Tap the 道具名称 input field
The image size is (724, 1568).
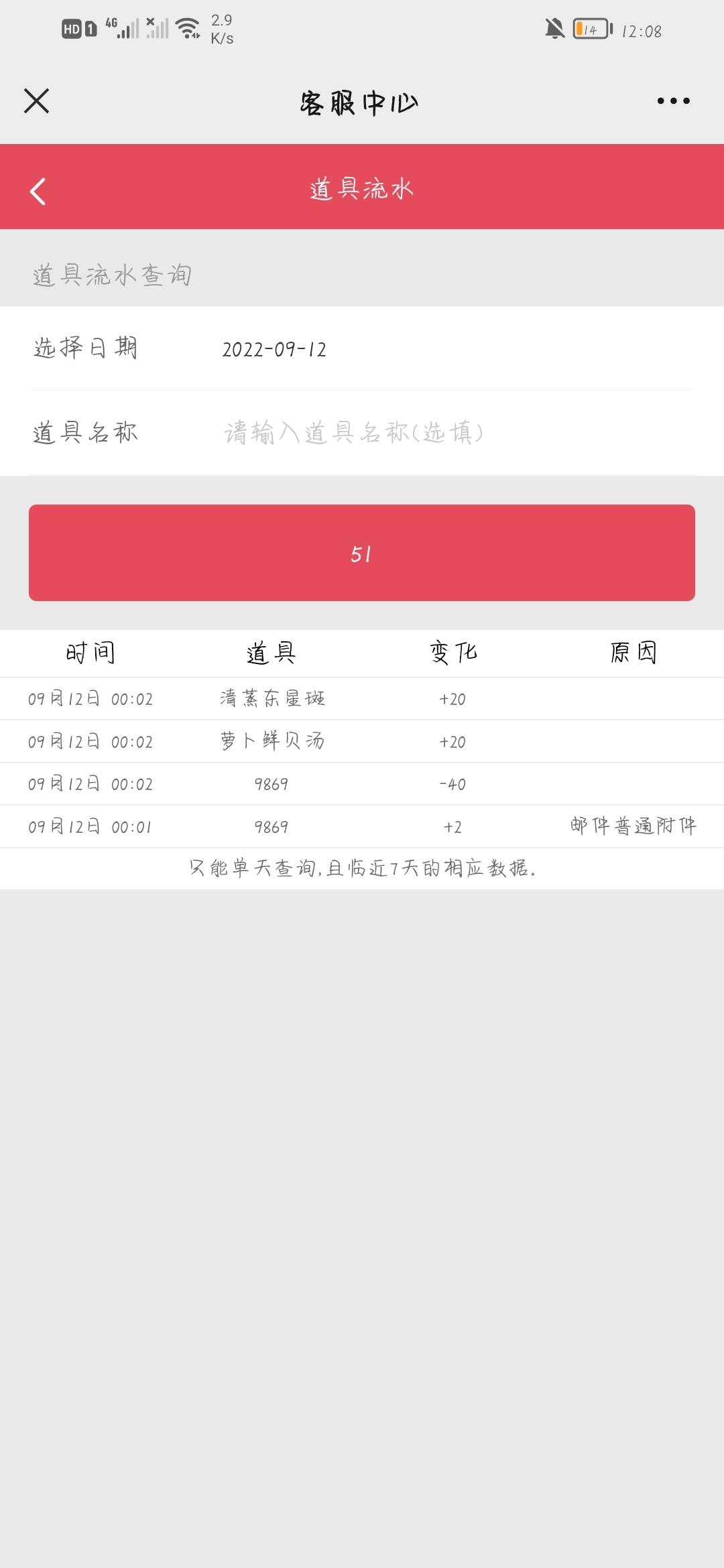[456, 433]
